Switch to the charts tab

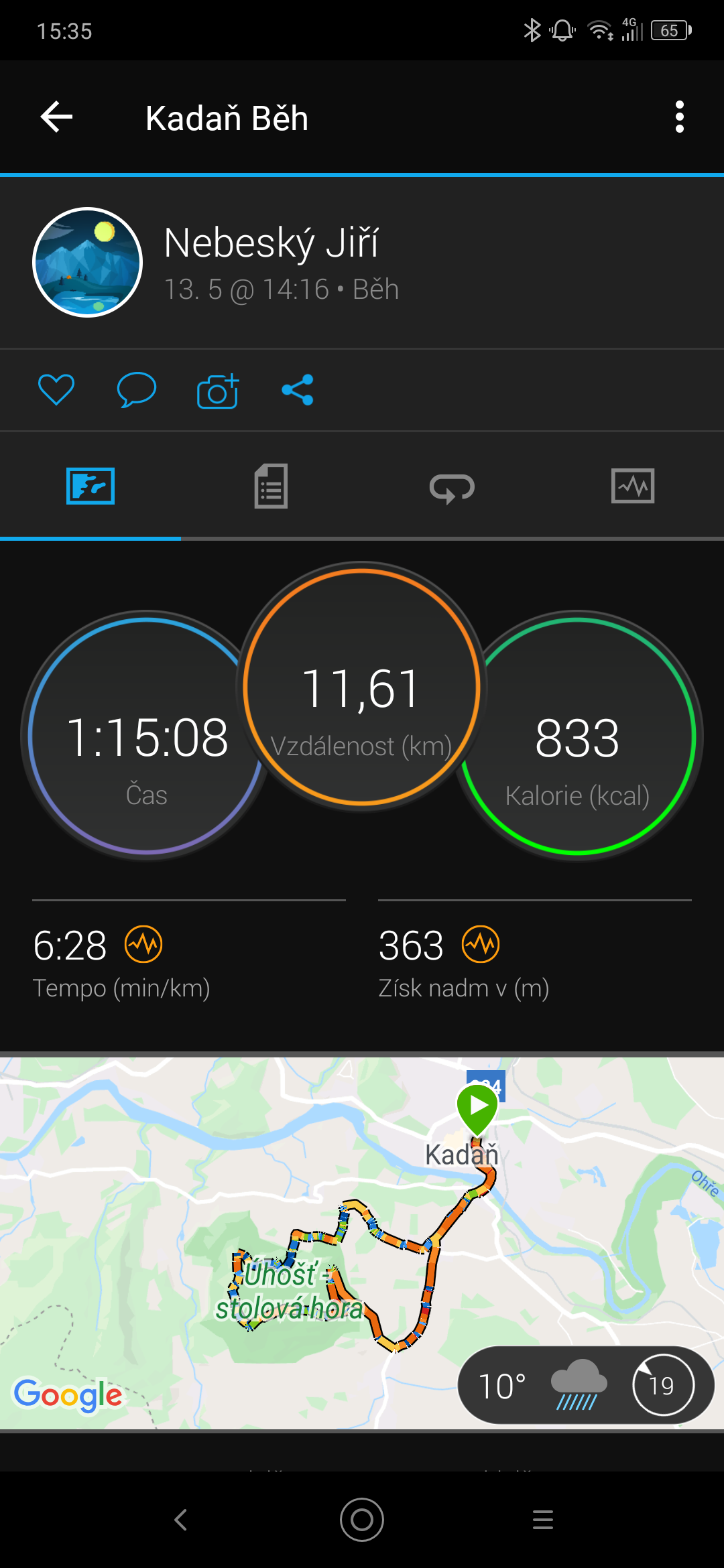[633, 486]
